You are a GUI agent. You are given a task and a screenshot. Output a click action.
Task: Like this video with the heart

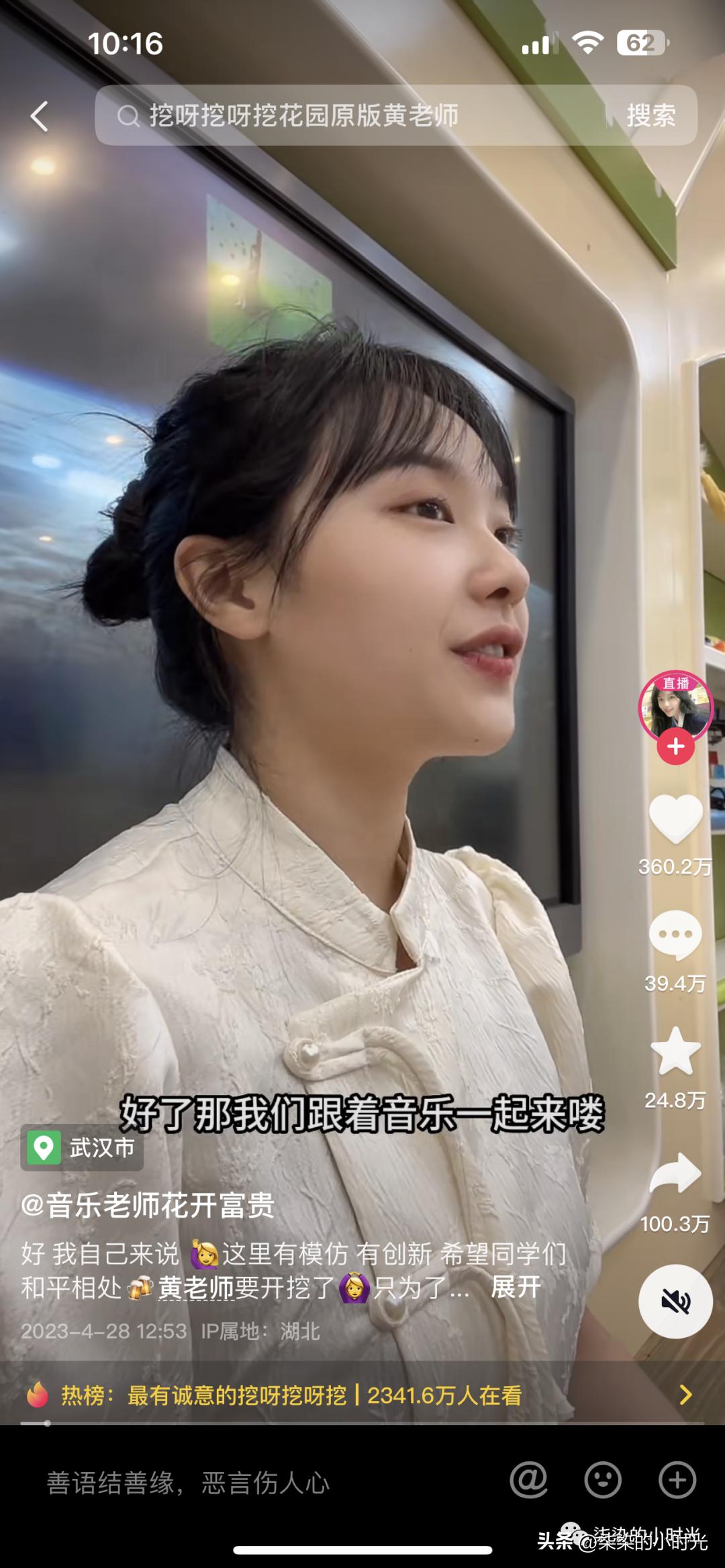[675, 819]
